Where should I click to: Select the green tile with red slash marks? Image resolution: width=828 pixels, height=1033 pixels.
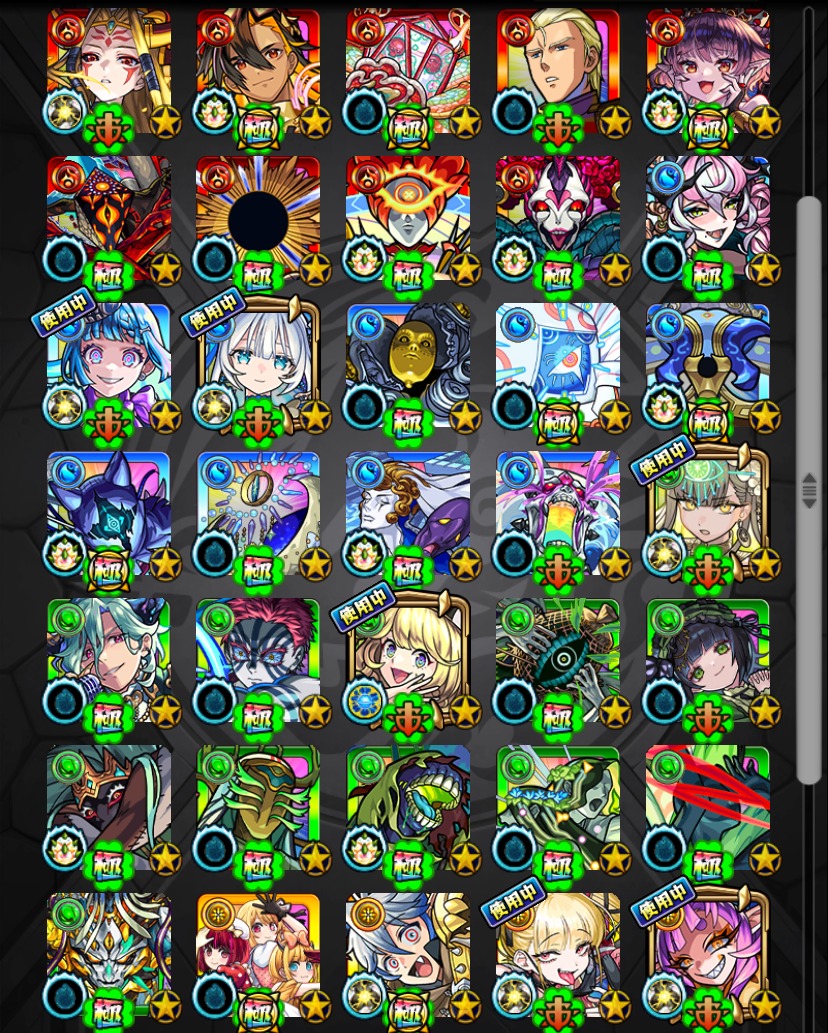coord(708,806)
